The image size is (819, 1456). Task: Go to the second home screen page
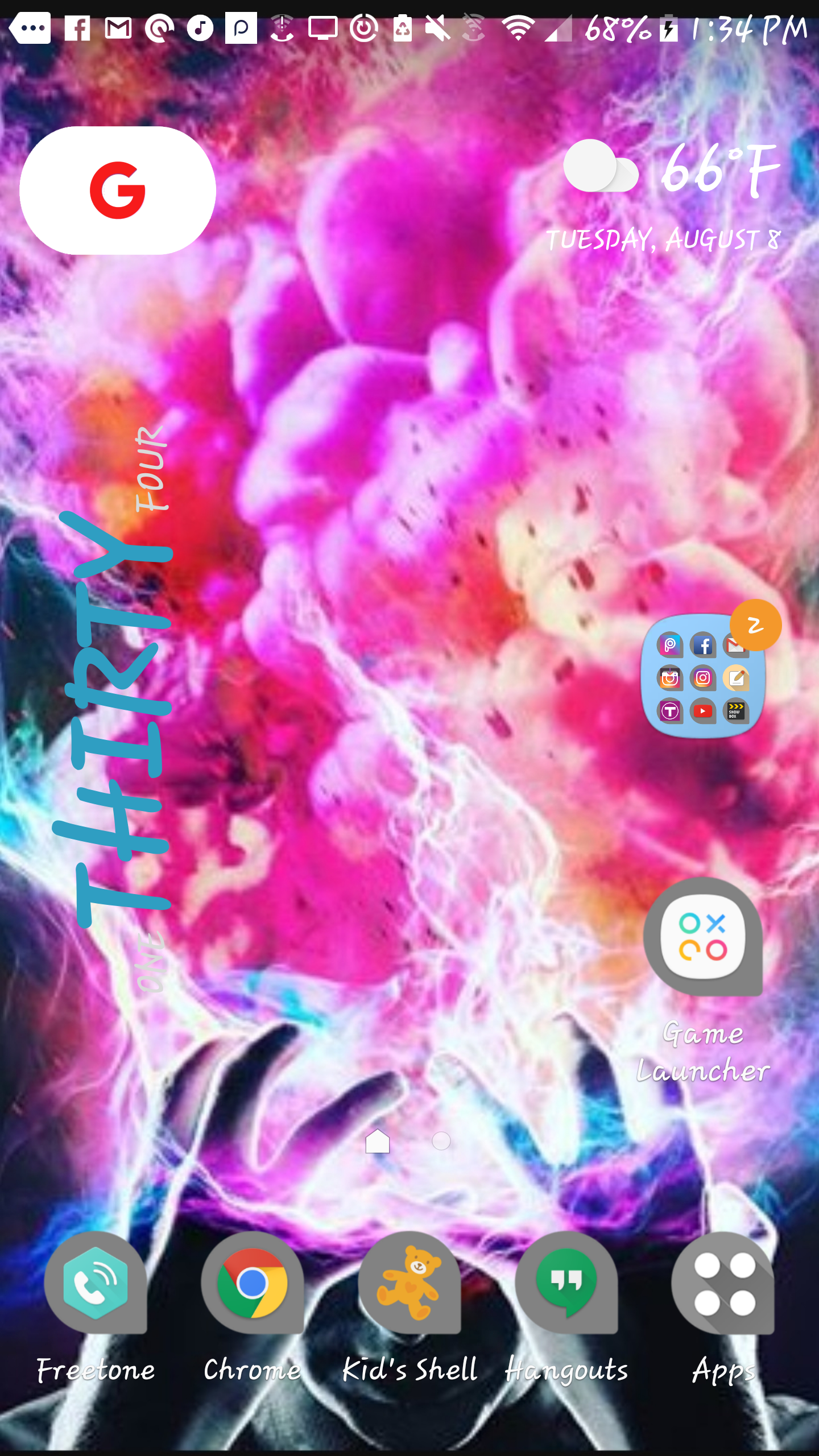click(441, 1141)
